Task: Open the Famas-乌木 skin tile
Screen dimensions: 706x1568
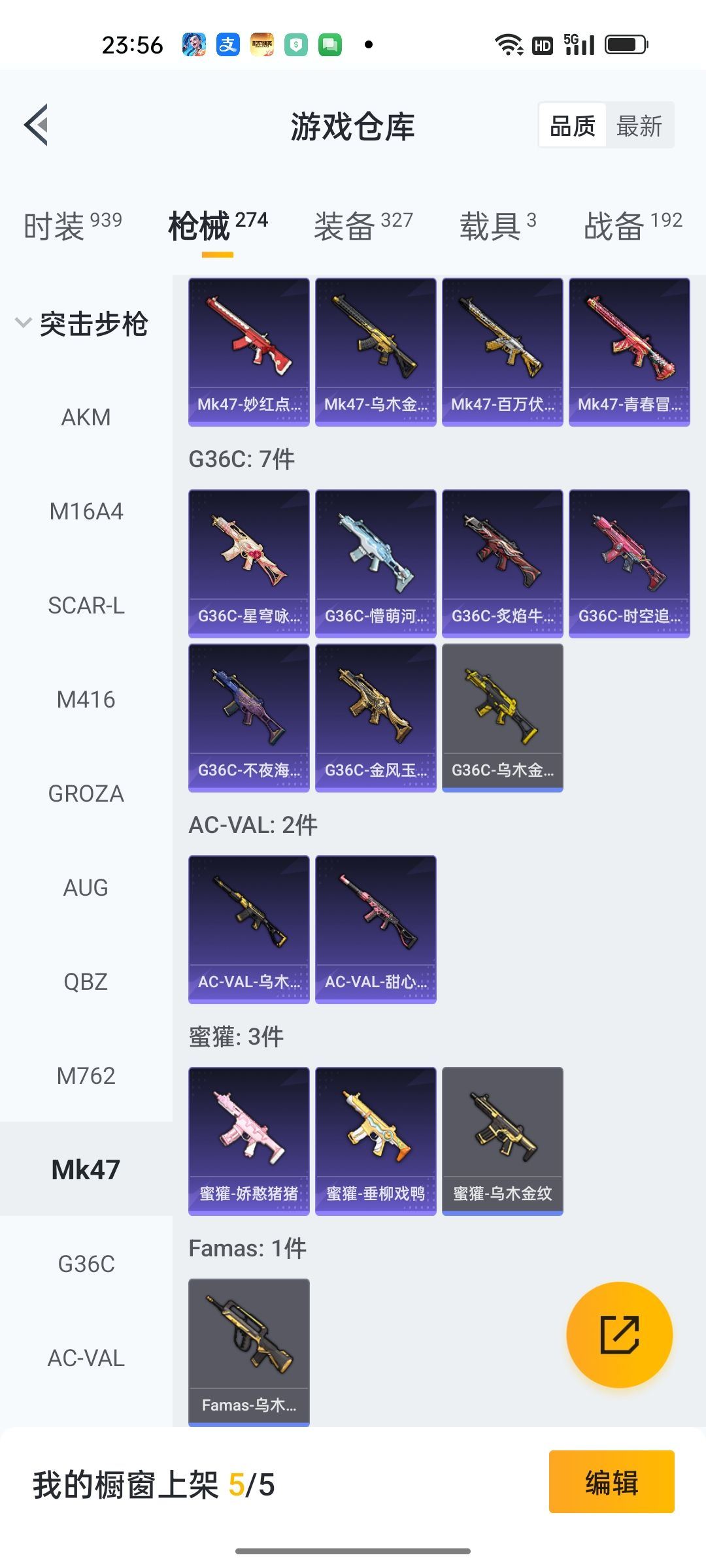Action: pos(249,1352)
